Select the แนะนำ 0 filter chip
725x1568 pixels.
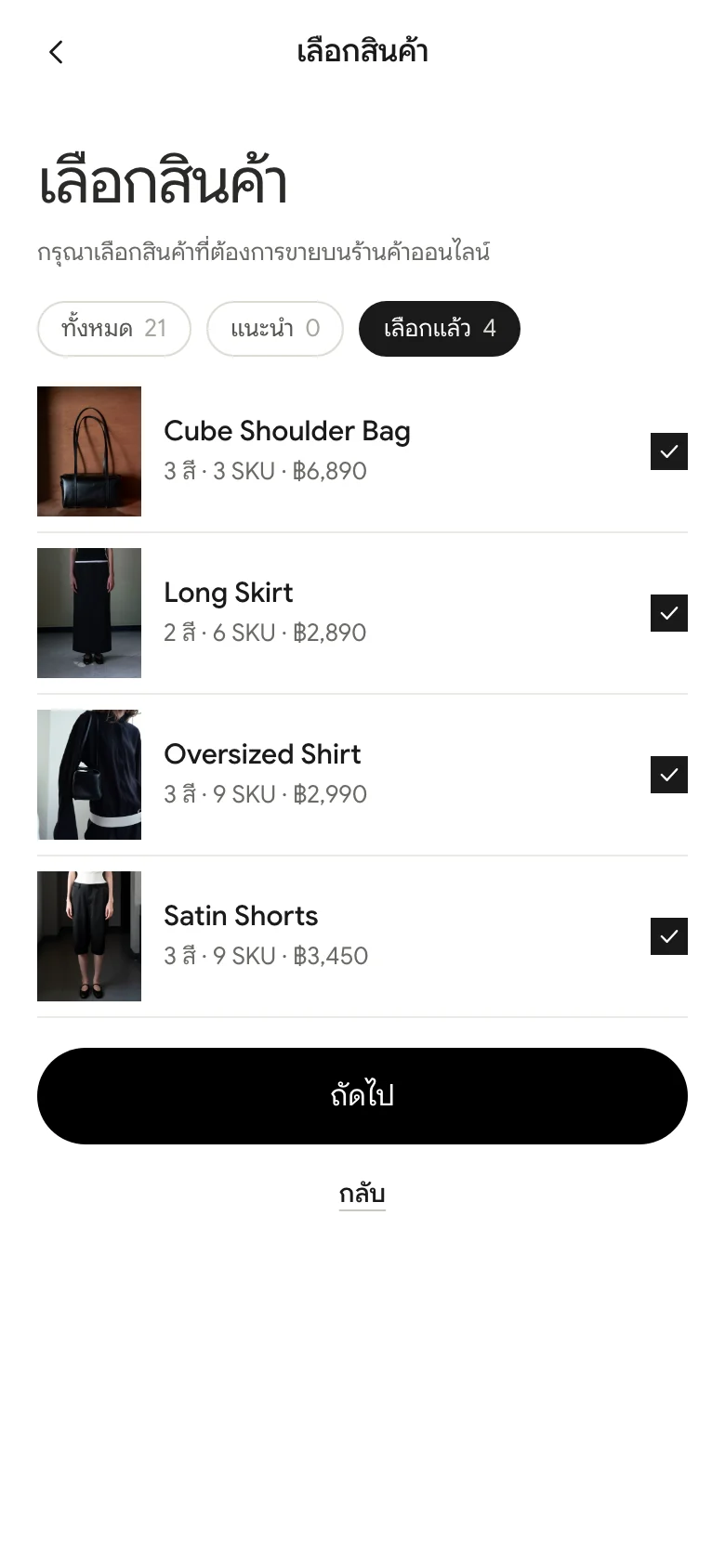(x=275, y=329)
